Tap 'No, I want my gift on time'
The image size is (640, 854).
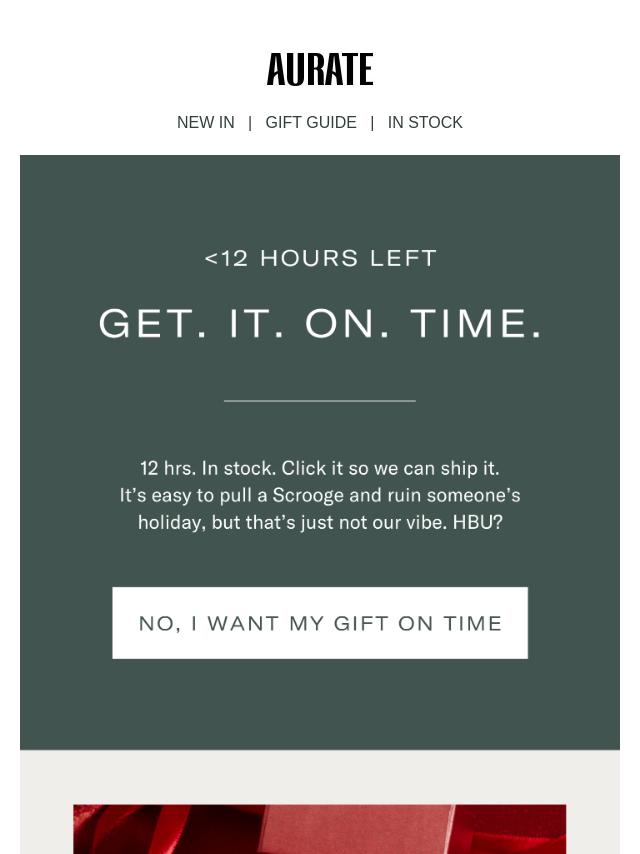click(x=320, y=623)
